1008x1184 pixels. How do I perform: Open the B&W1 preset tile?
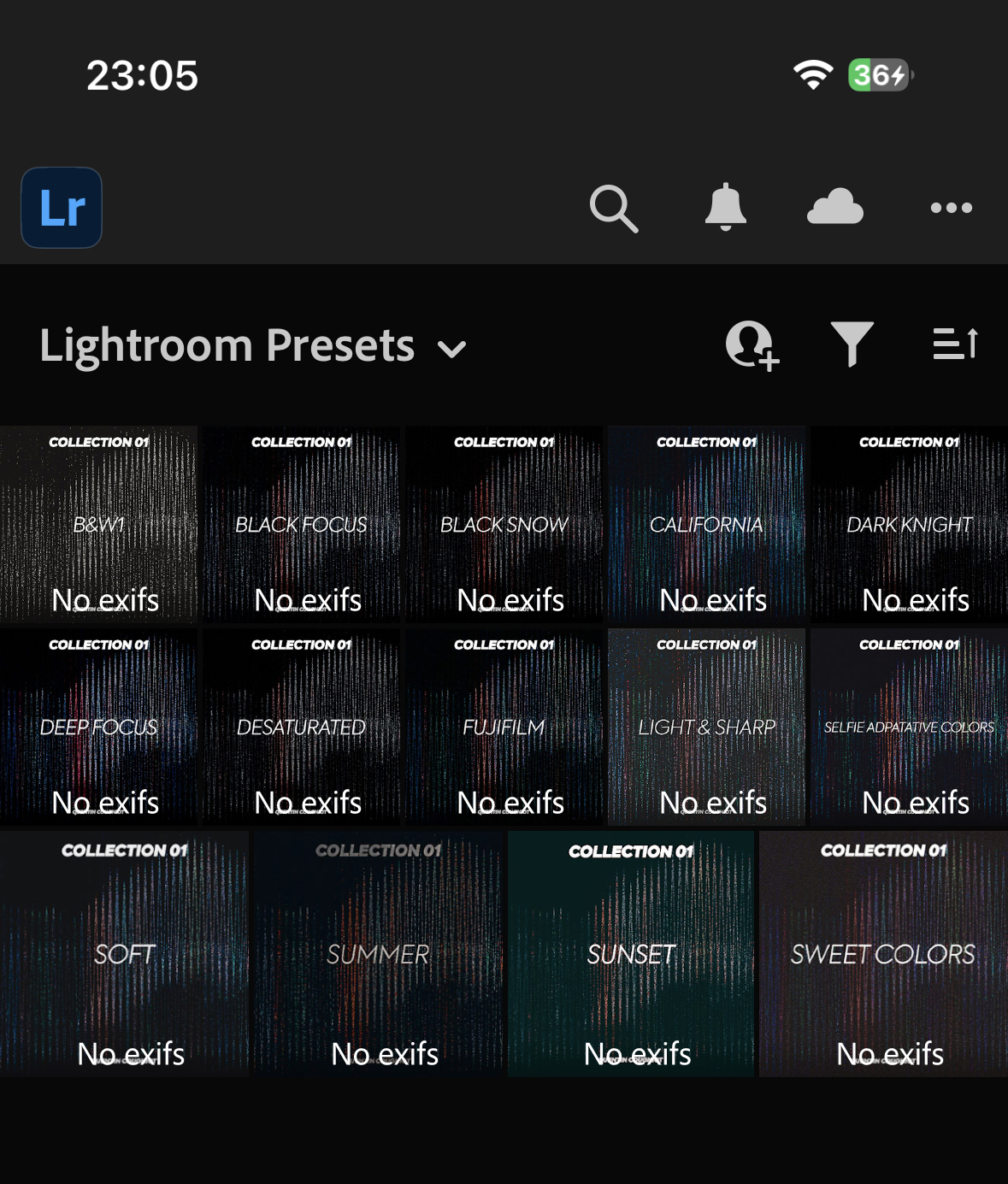point(98,524)
